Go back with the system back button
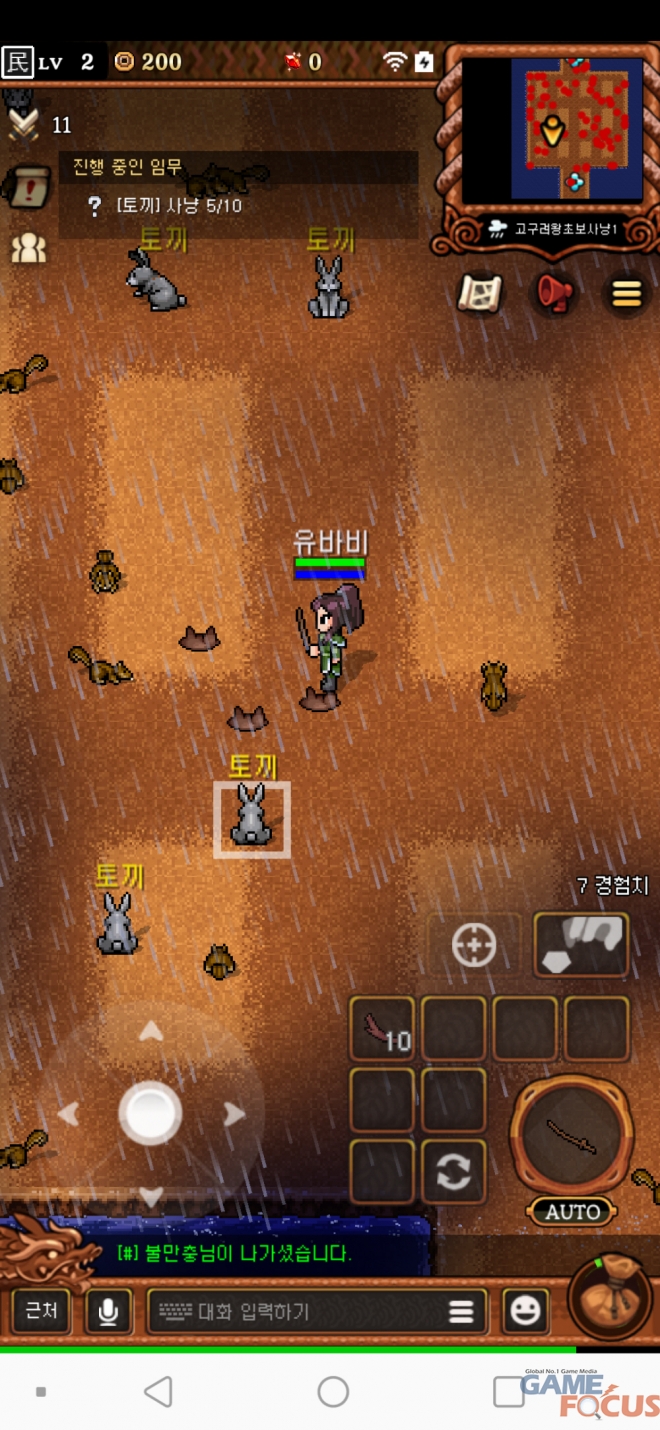The image size is (660, 1430). pyautogui.click(x=158, y=1391)
